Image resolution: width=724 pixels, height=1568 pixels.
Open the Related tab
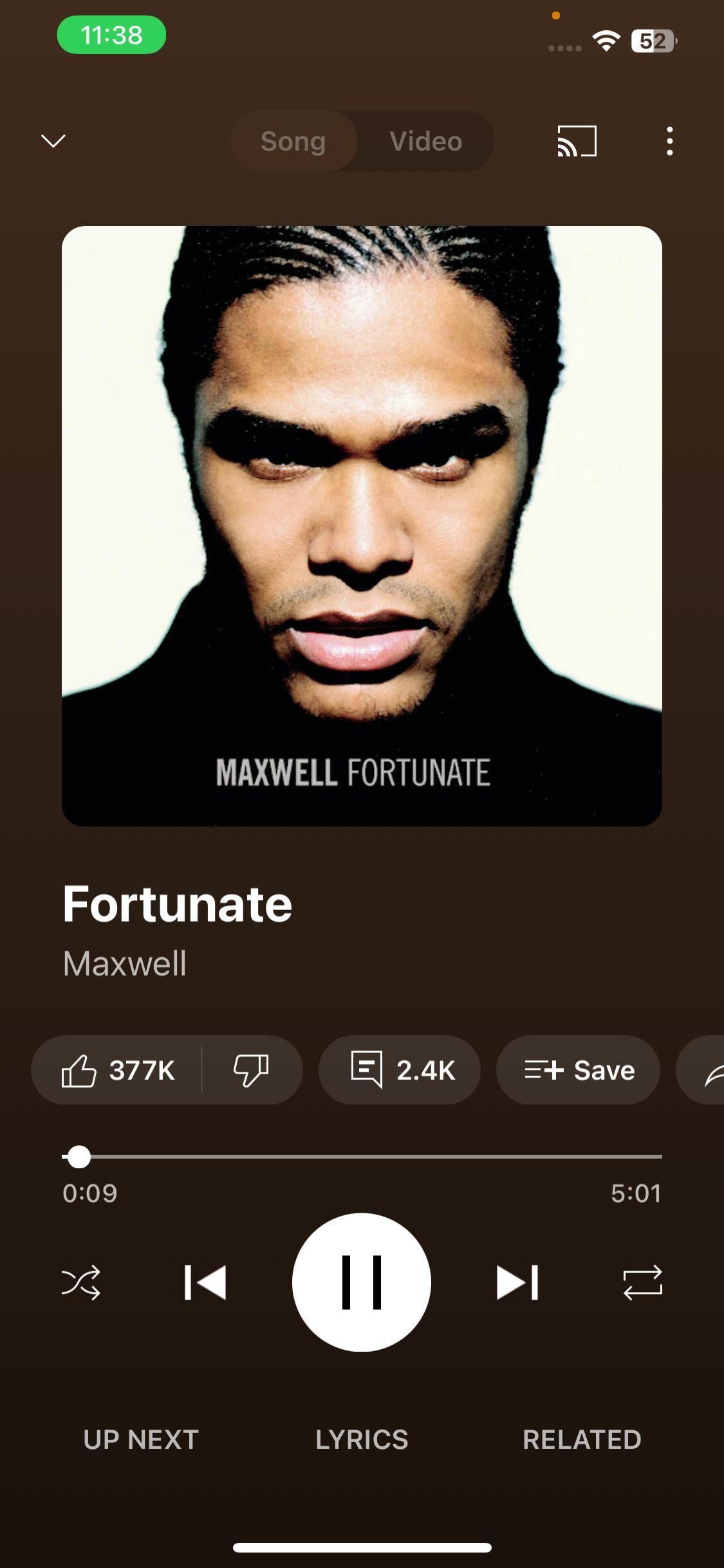coord(582,1439)
